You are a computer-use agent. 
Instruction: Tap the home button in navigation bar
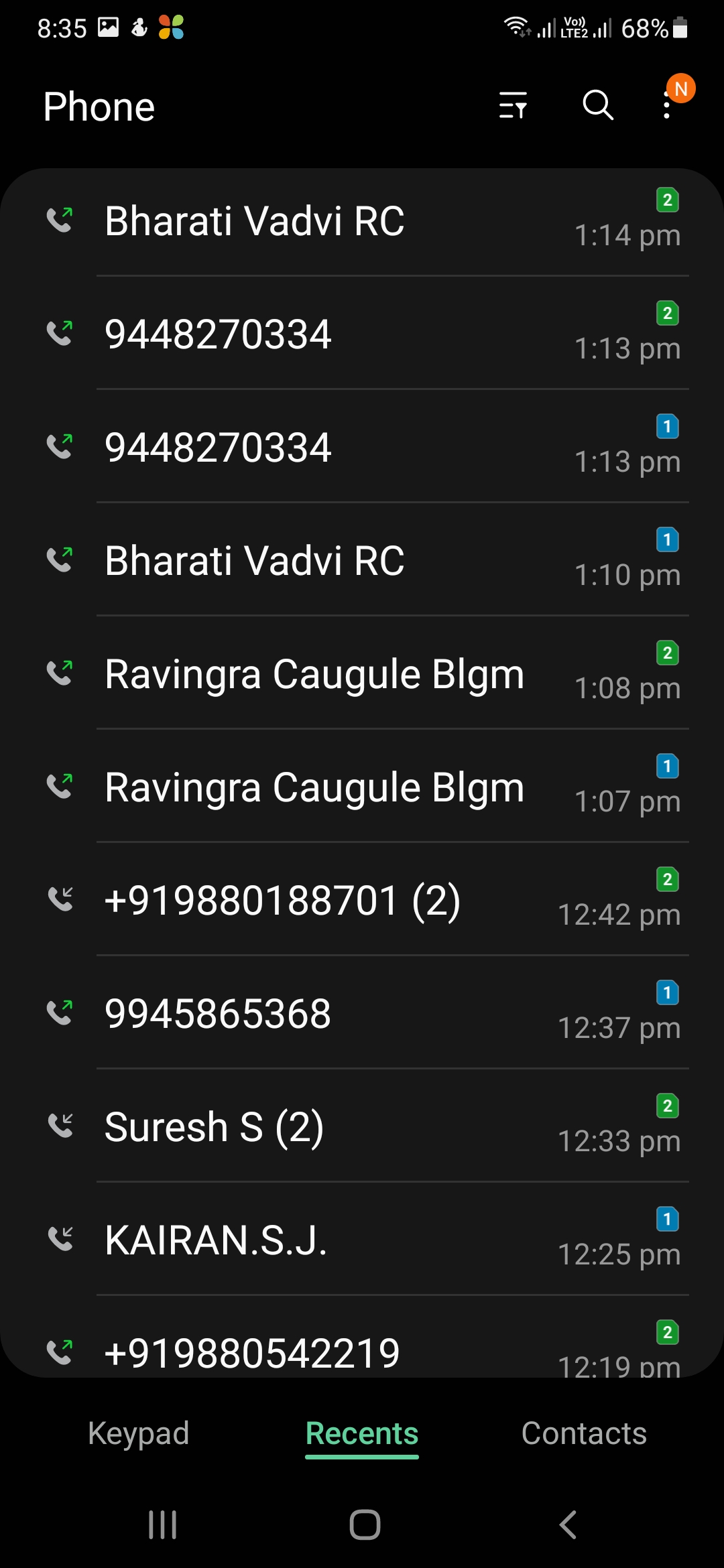tap(365, 1524)
